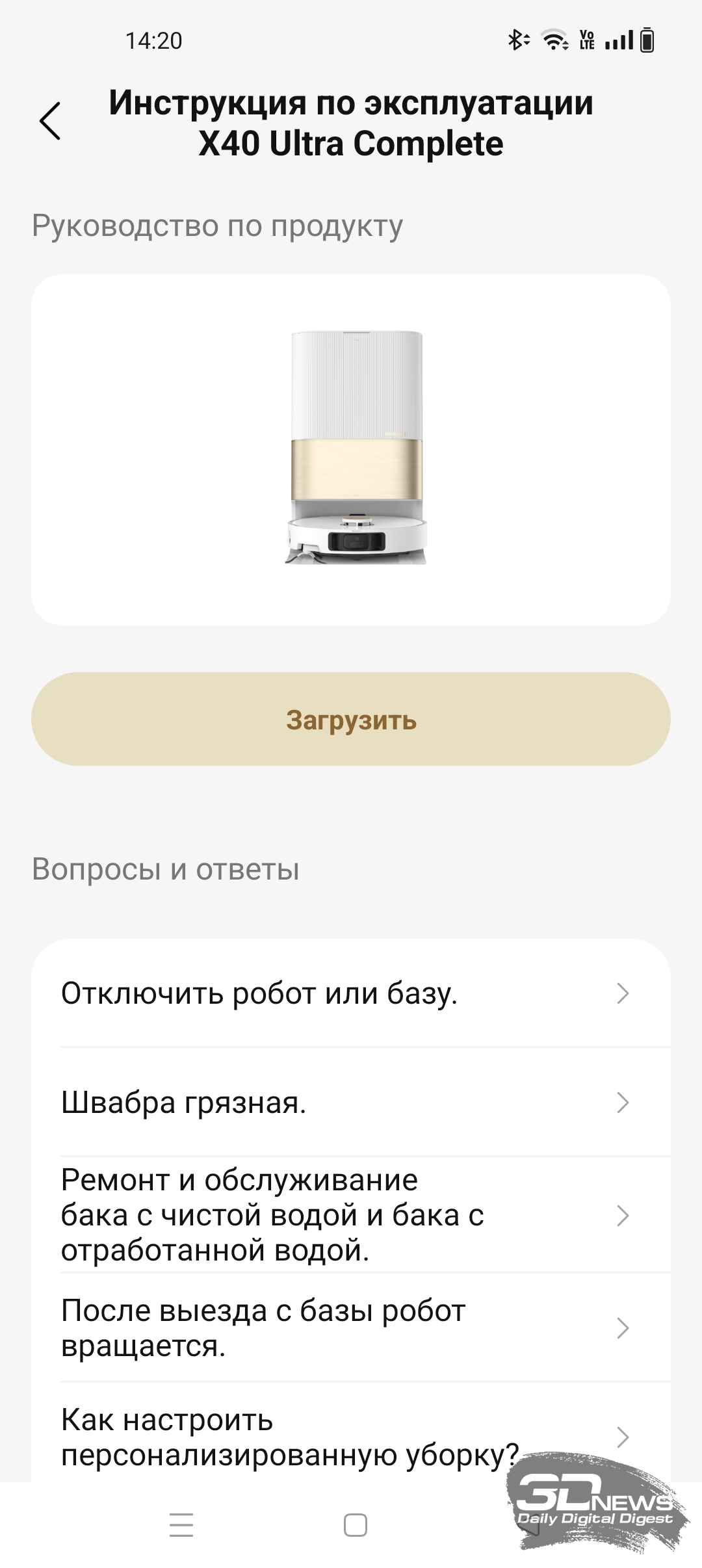
Task: Open "После выезда с базы робот вращается"
Action: (x=351, y=1327)
